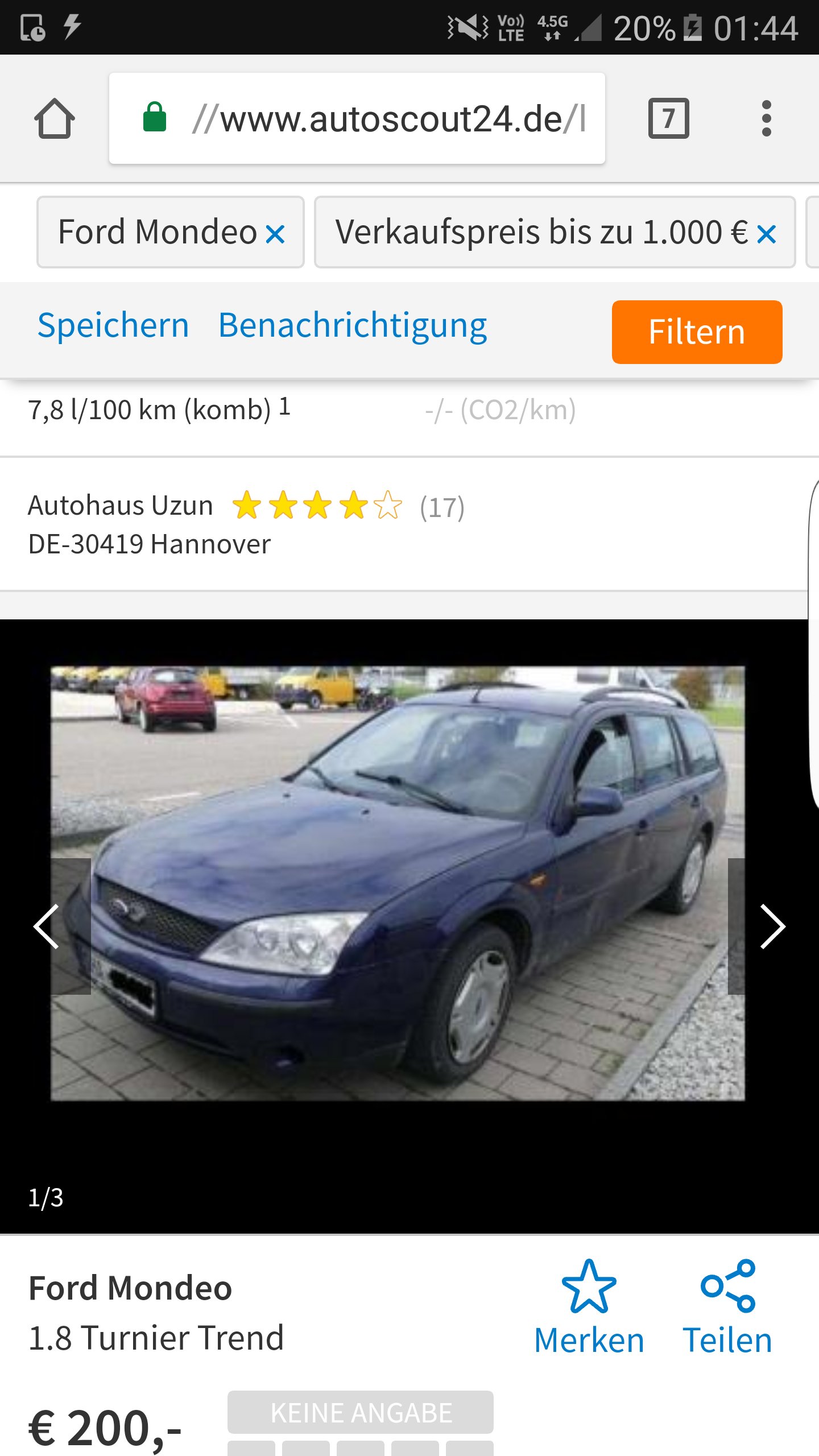819x1456 pixels.
Task: Open the Ford Mondeo 1.8 Turnier Trend listing
Action: pyautogui.click(x=156, y=1311)
